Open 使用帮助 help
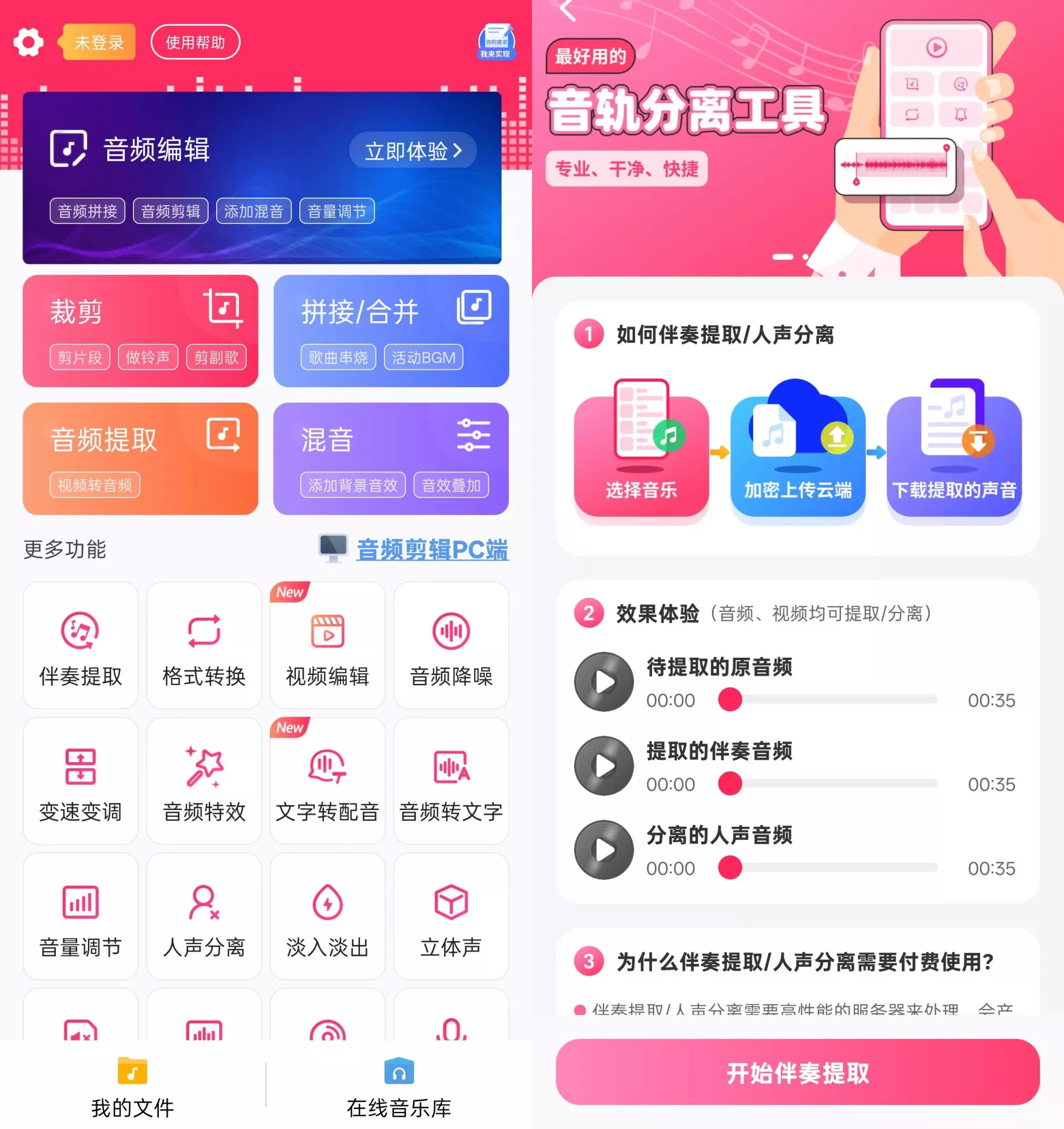1064x1129 pixels. [x=195, y=42]
